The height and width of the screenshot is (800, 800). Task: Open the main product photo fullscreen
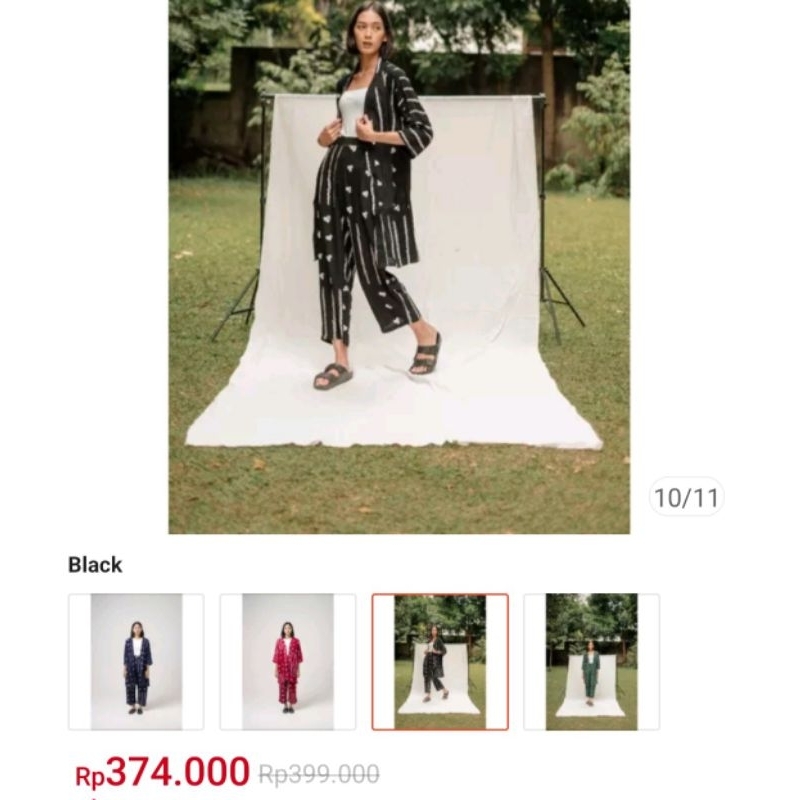399,266
